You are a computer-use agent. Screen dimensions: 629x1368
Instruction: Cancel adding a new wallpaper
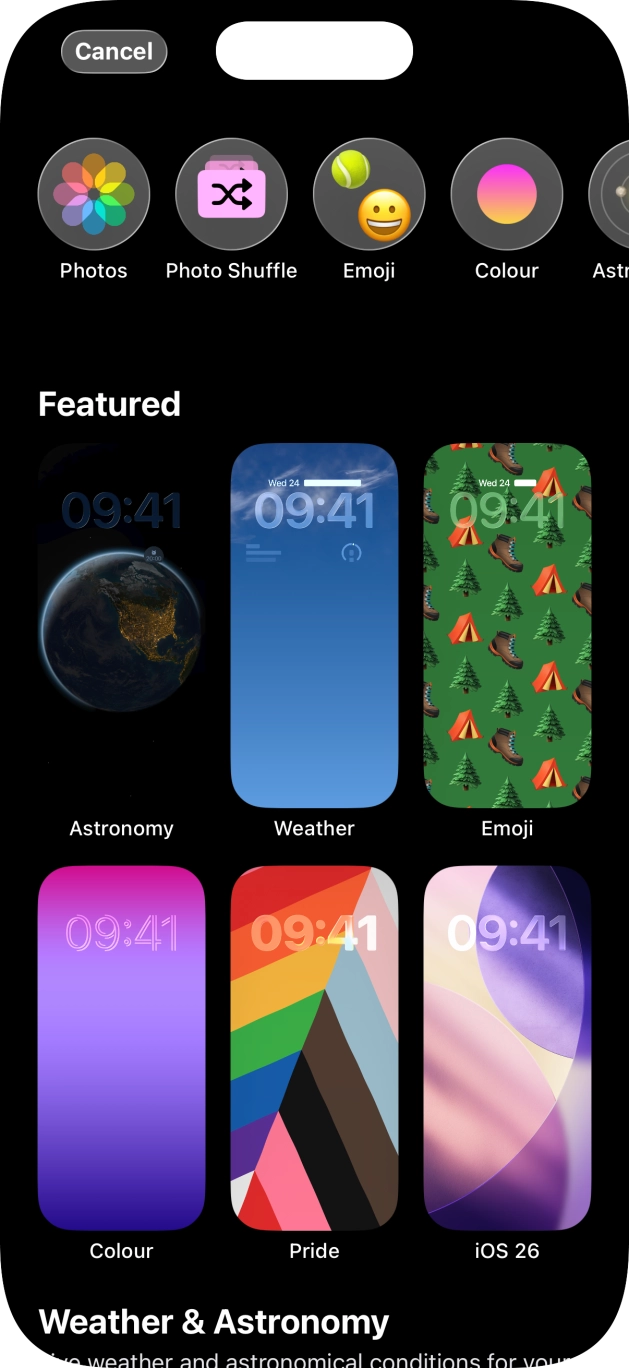[113, 52]
